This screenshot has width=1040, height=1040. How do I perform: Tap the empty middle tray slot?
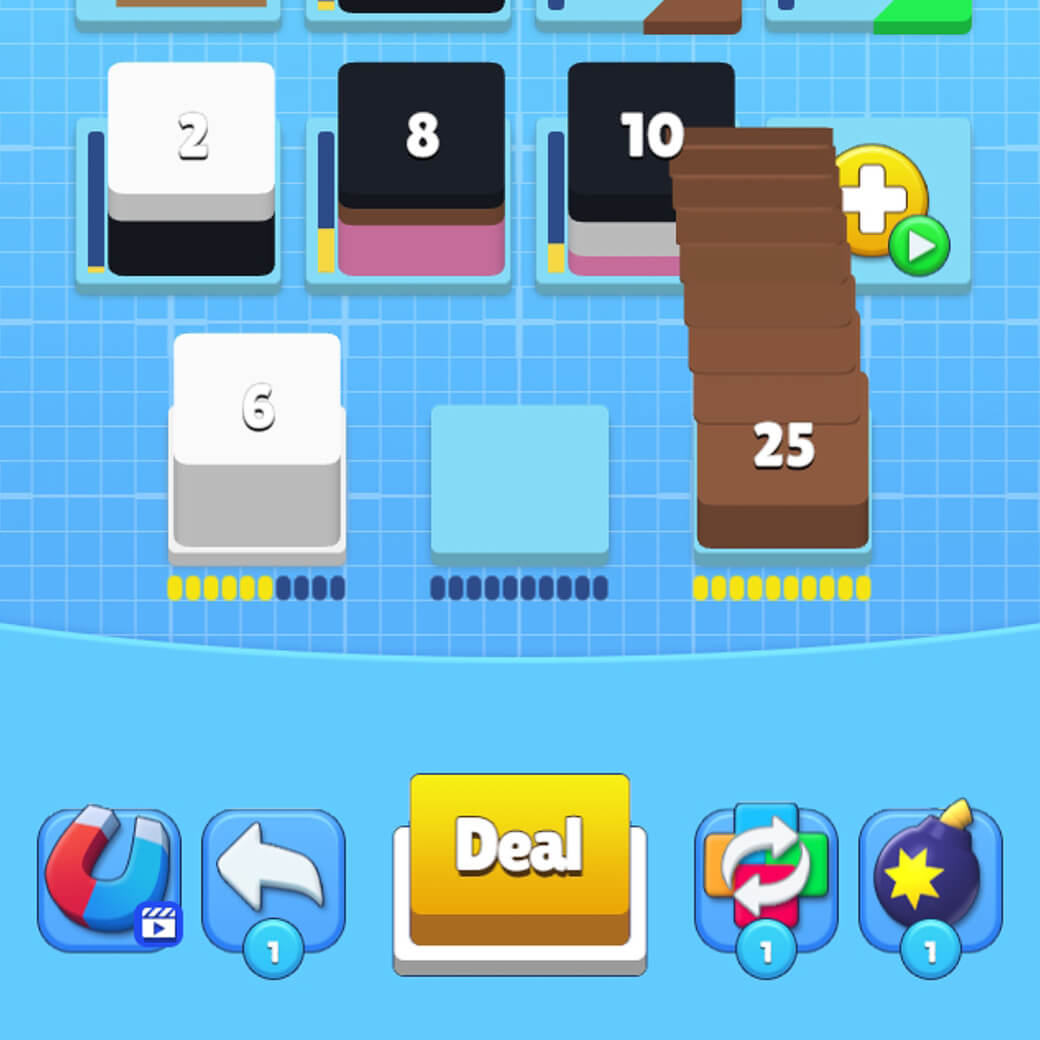tap(519, 480)
